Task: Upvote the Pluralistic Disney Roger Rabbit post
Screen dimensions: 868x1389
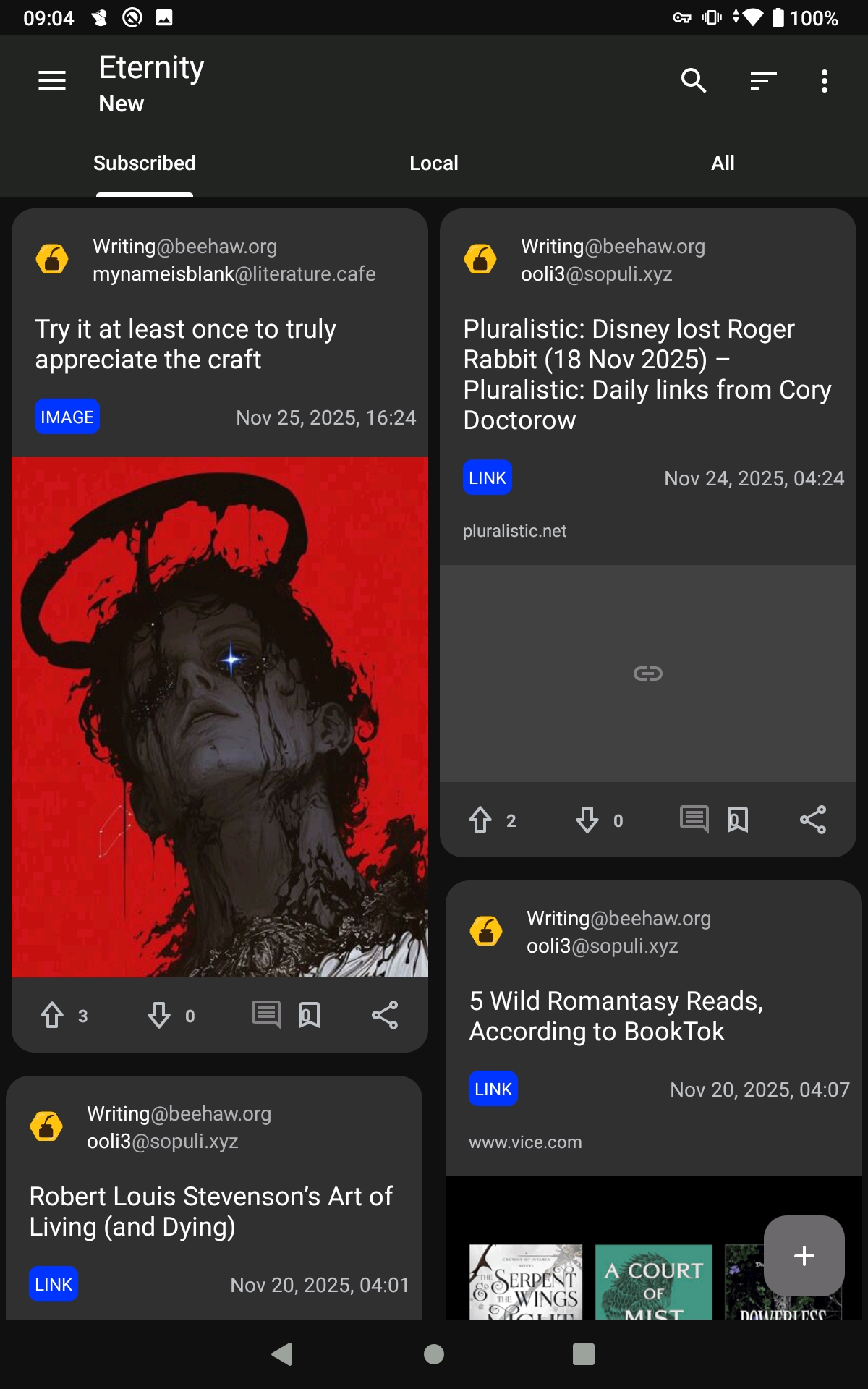Action: point(480,820)
